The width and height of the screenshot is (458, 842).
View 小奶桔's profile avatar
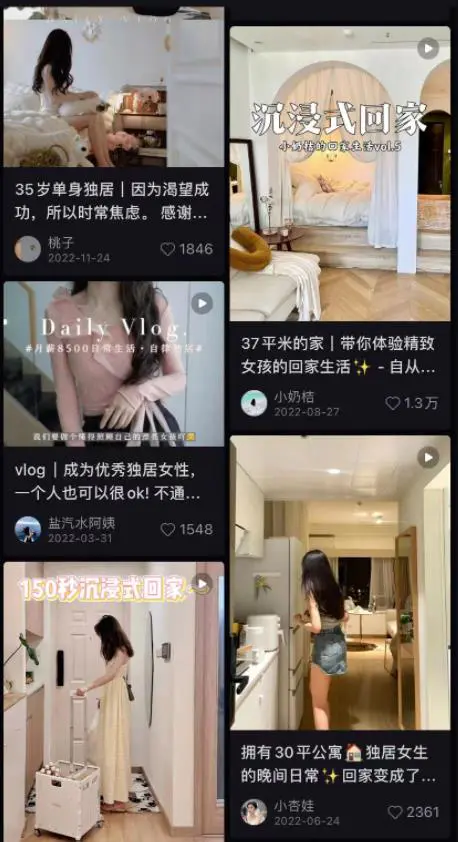254,403
